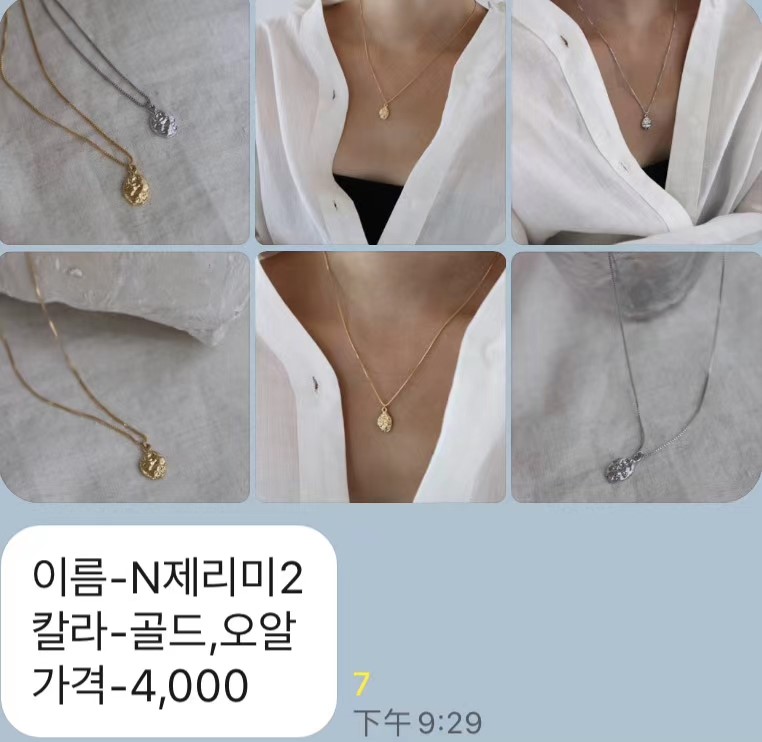Open the photo showing gold and silver necklaces together
This screenshot has height=742, width=762.
pyautogui.click(x=124, y=121)
